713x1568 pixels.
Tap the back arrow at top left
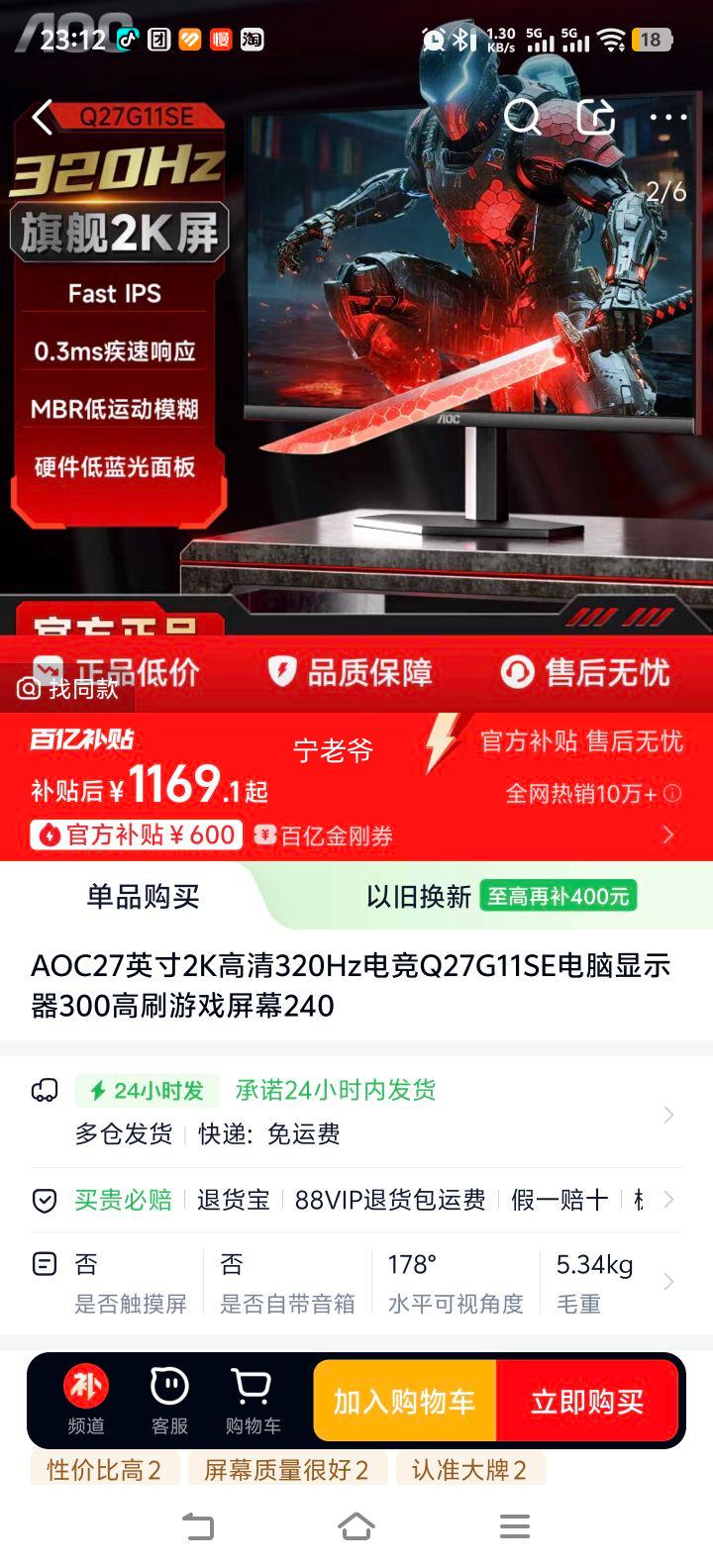coord(41,117)
